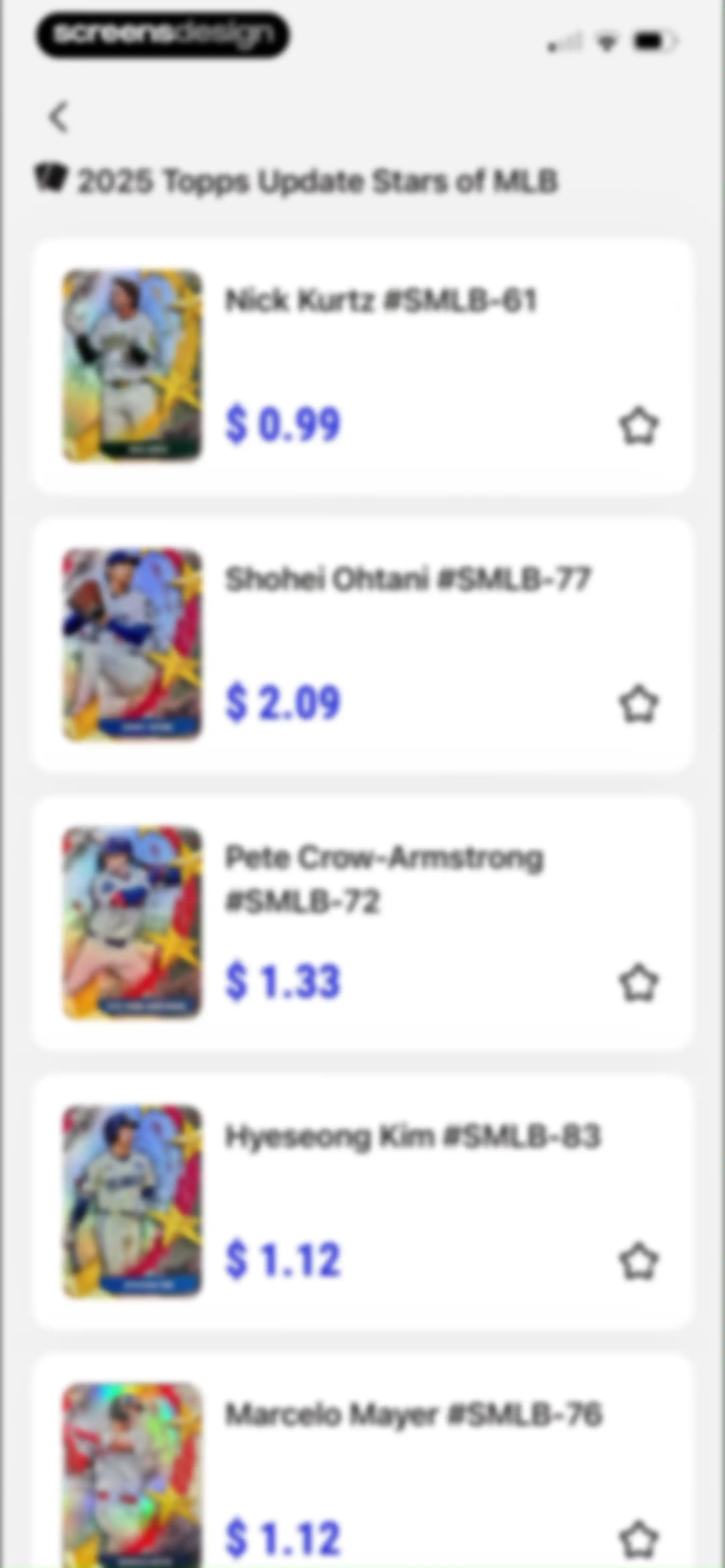Add Pete Crow-Armstrong card to favorites

pyautogui.click(x=638, y=982)
